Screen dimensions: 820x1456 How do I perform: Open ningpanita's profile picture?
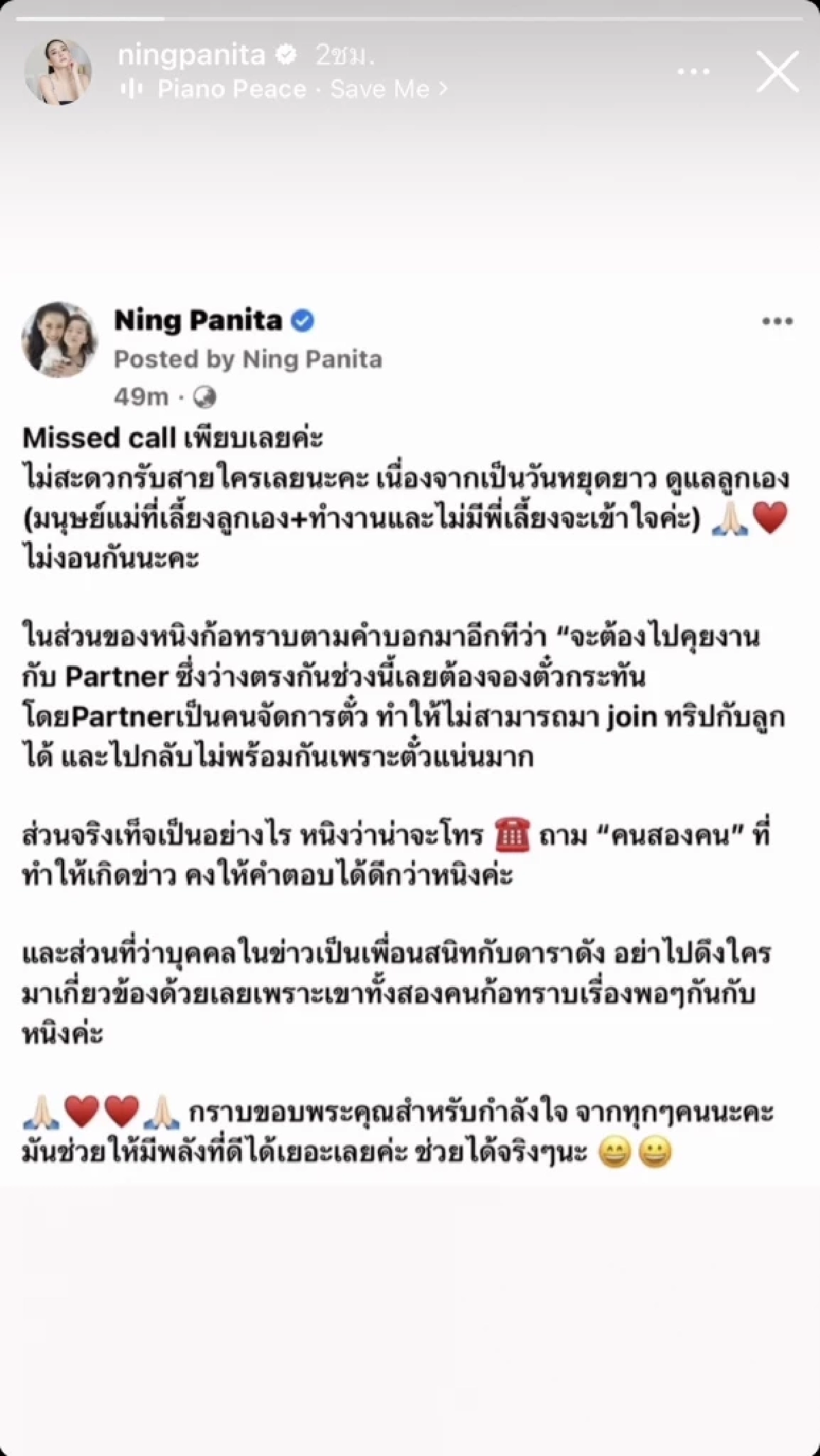[58, 72]
